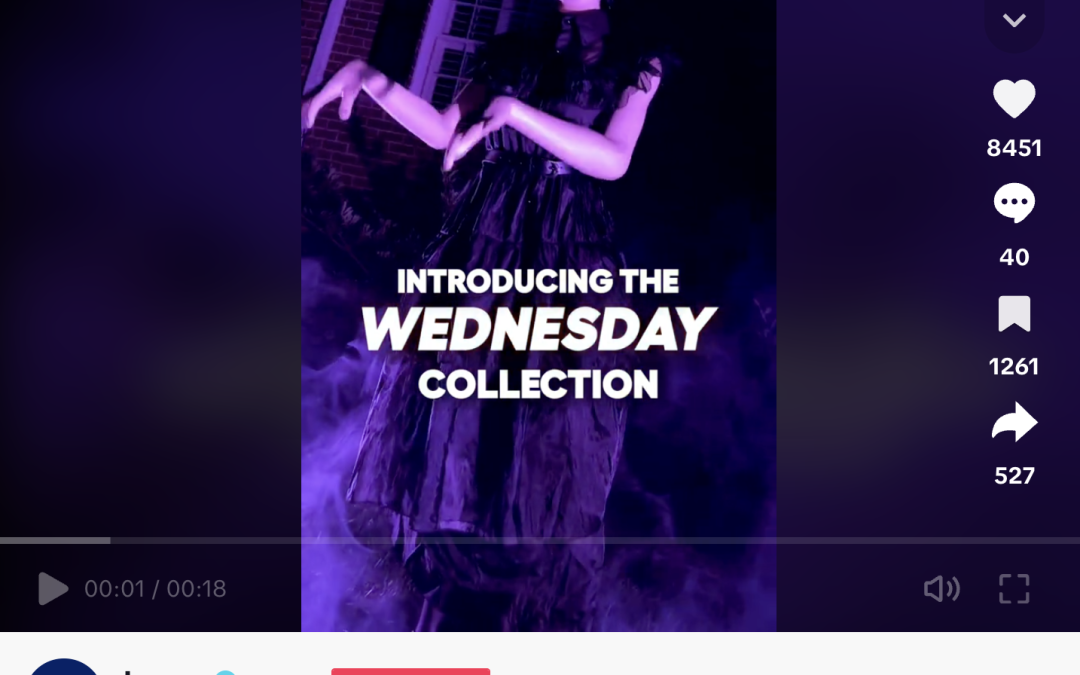This screenshot has width=1080, height=675.
Task: Go to the next video with the down chevron
Action: coord(1014,21)
